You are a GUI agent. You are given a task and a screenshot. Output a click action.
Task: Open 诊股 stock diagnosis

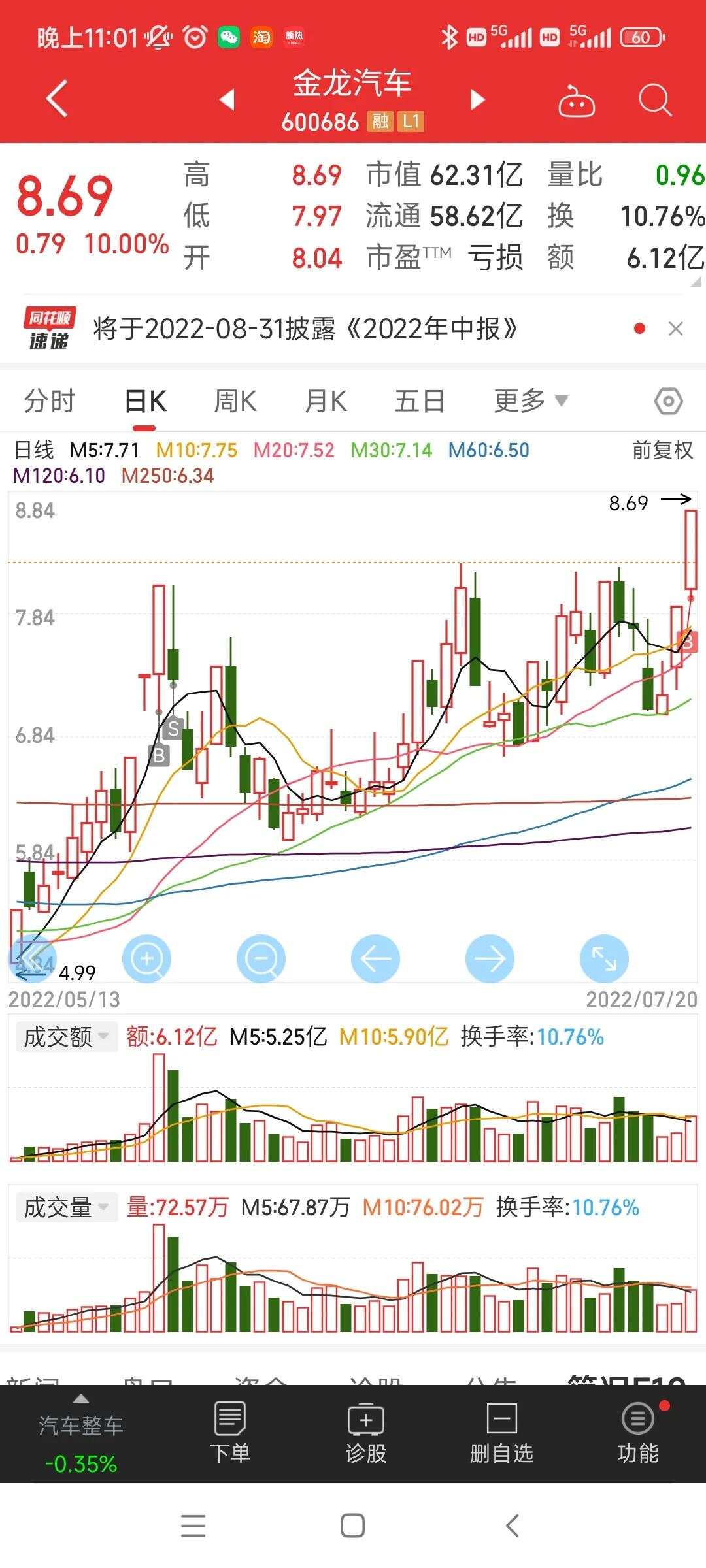point(366,1433)
